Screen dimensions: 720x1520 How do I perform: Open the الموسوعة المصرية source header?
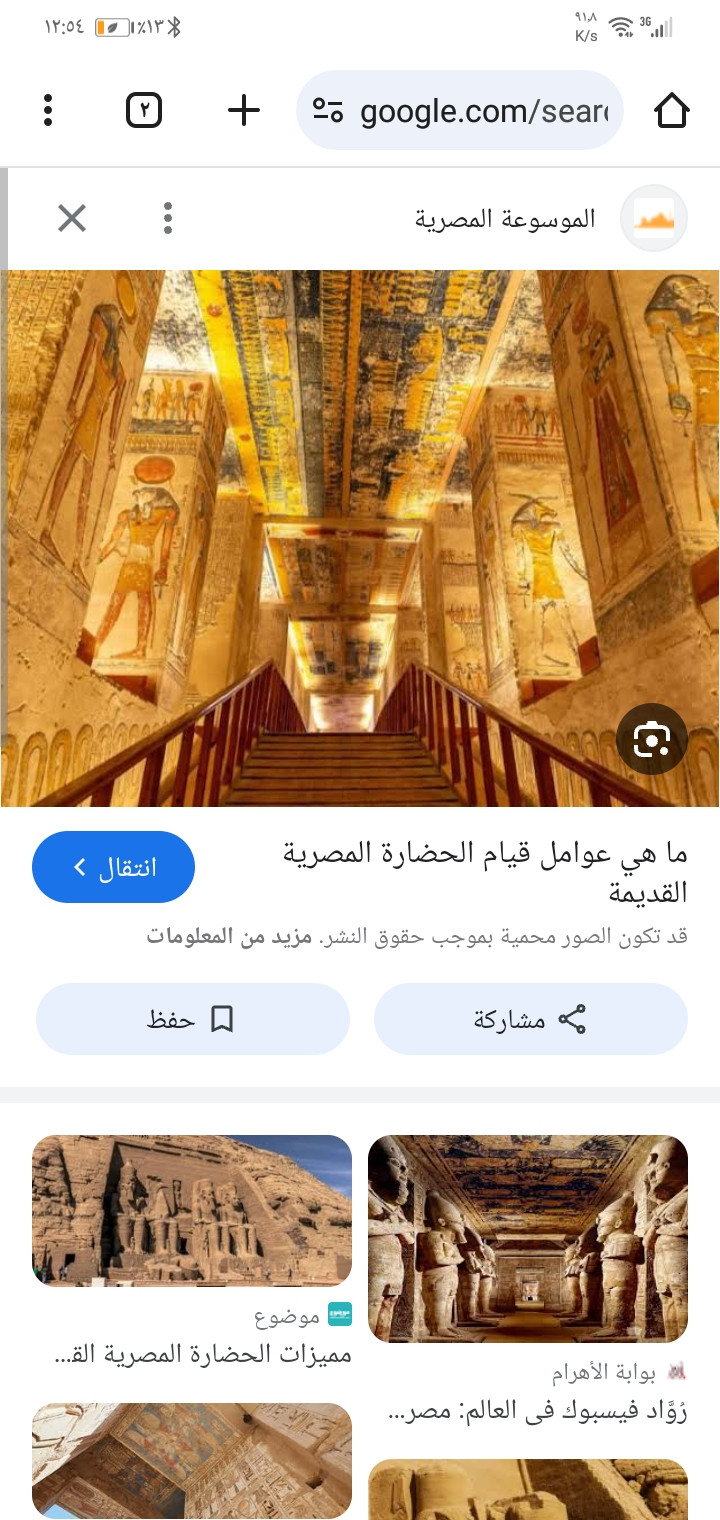(506, 218)
